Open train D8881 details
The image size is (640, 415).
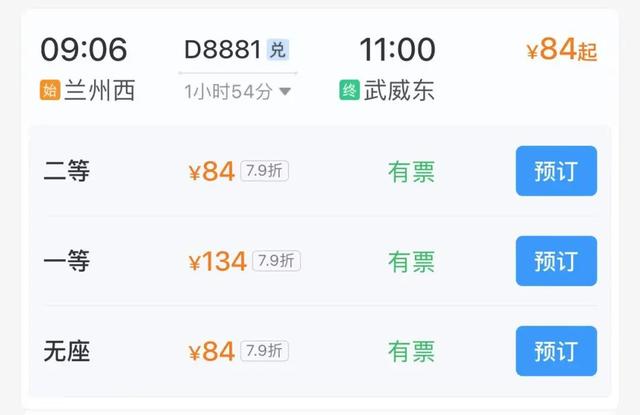point(222,49)
